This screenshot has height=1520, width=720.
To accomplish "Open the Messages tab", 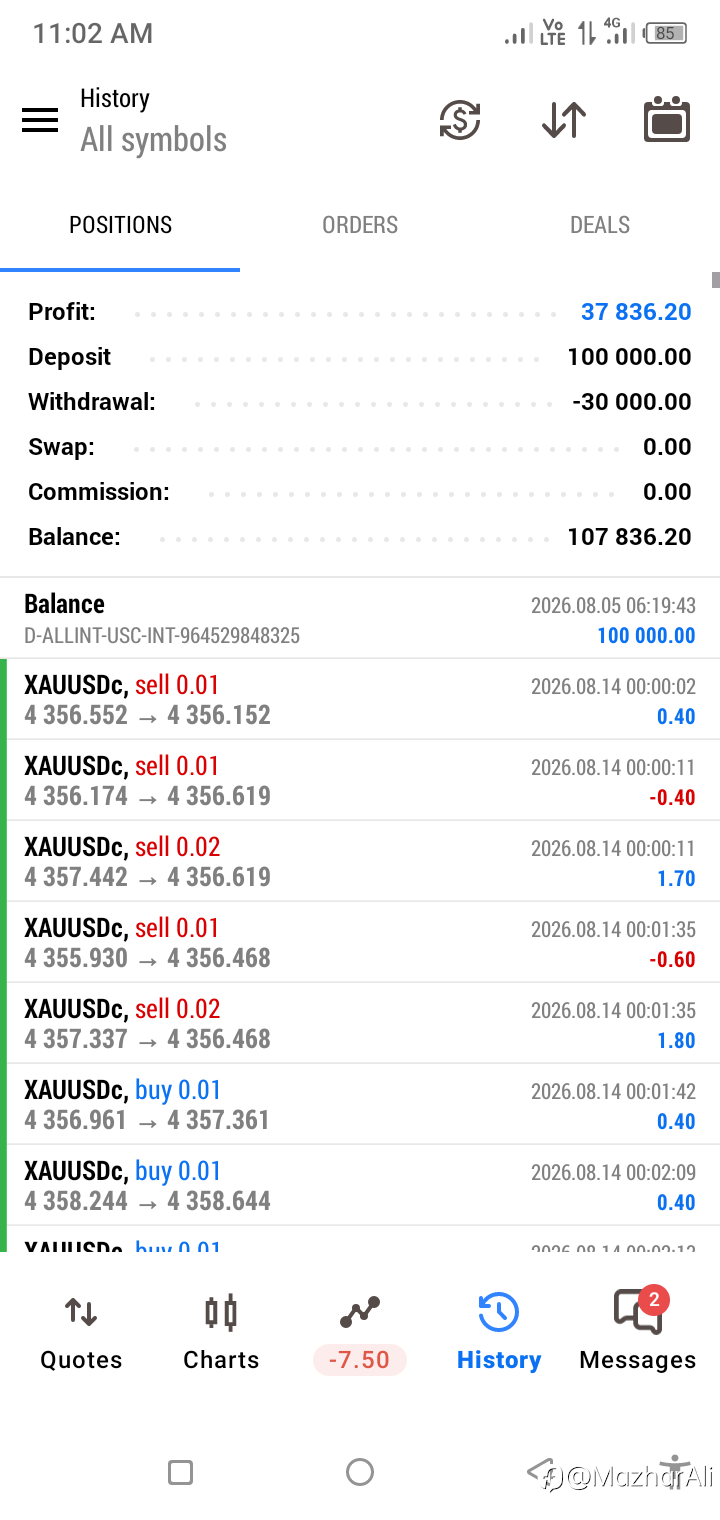I will (x=638, y=1331).
